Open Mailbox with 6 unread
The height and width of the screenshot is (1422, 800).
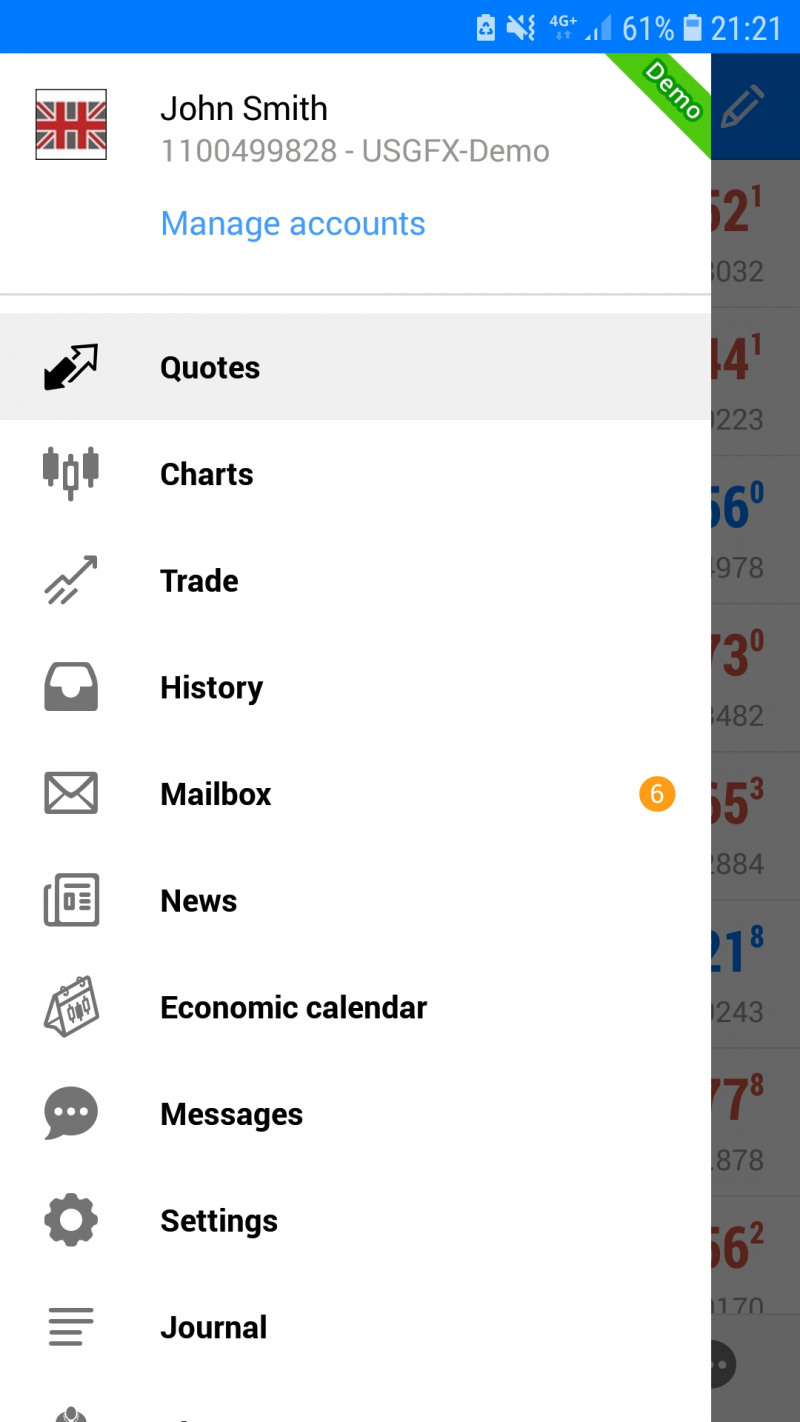355,794
